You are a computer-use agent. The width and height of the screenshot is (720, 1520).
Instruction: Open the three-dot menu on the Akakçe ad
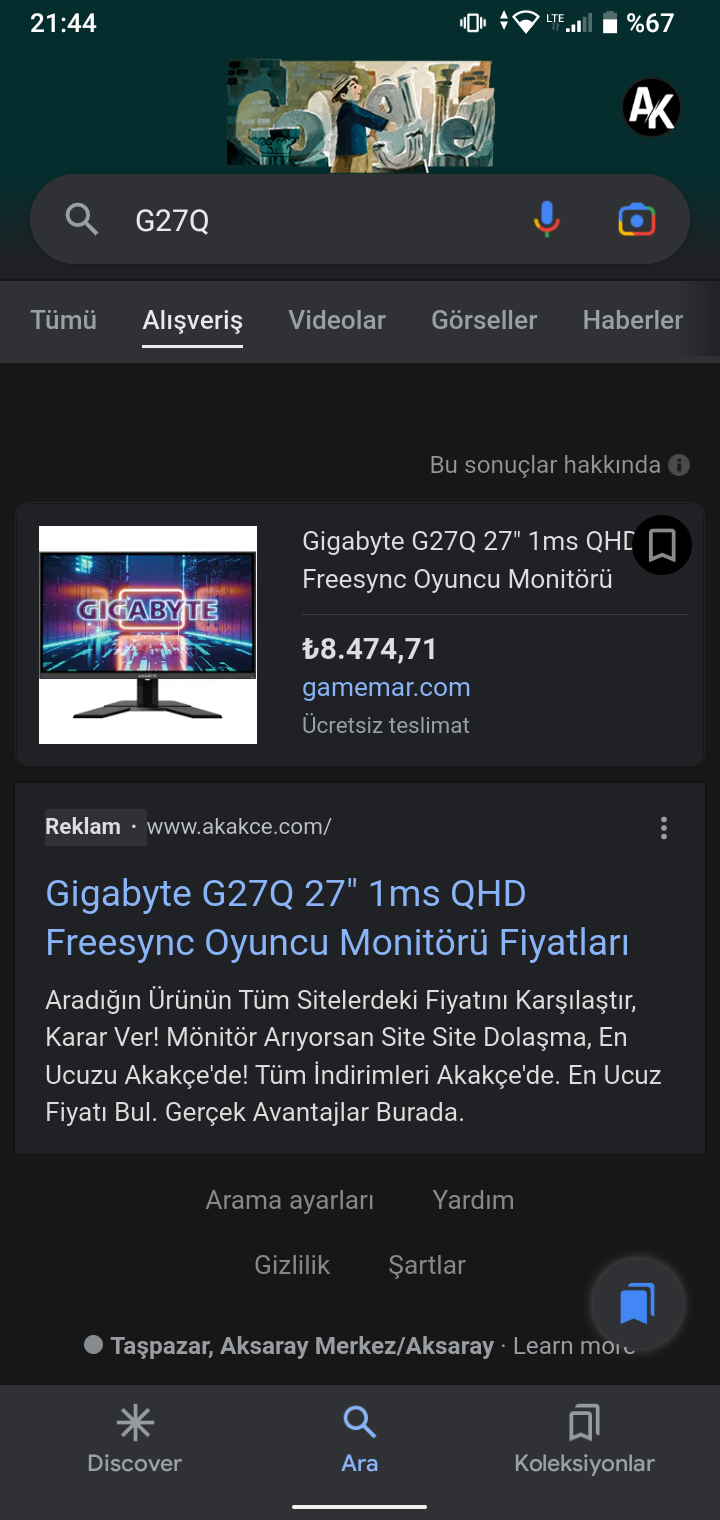664,827
